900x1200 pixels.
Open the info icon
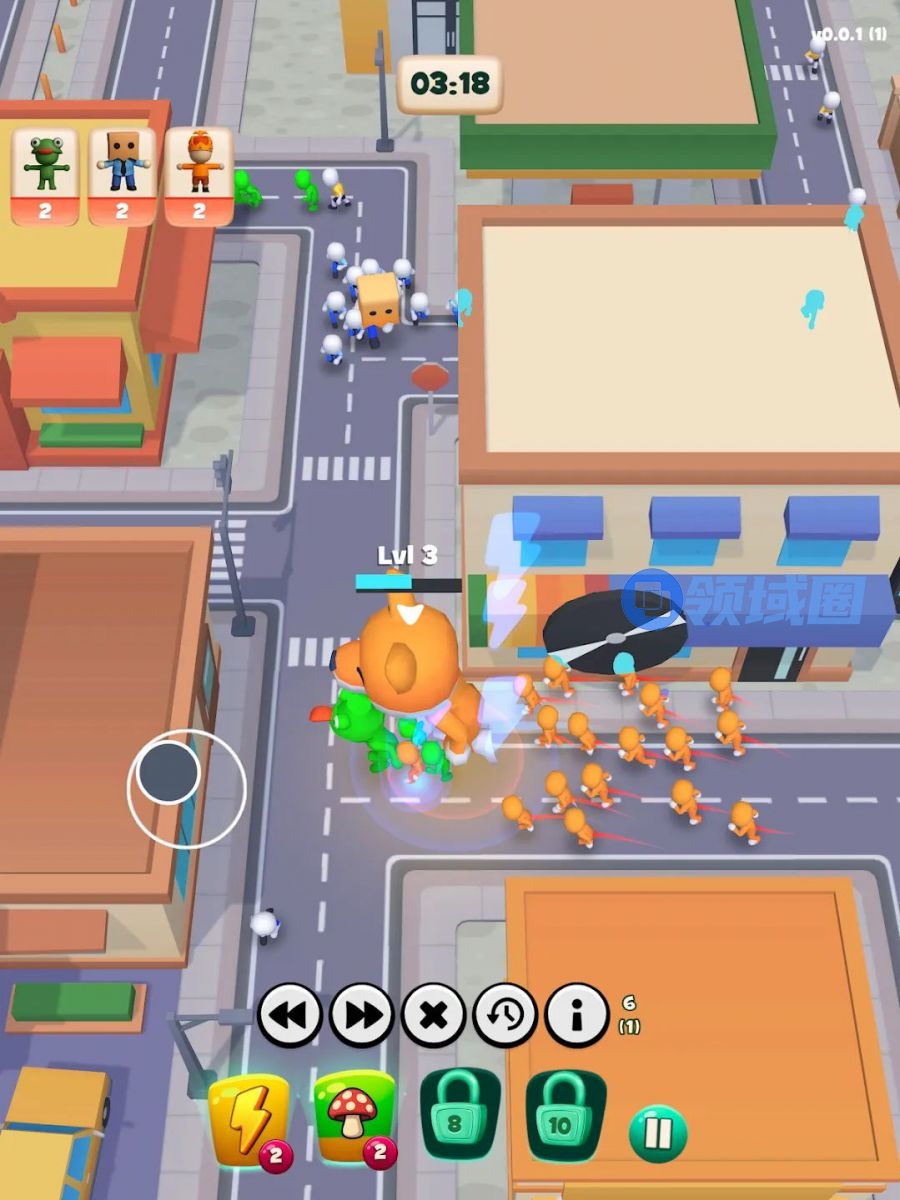coord(577,1016)
